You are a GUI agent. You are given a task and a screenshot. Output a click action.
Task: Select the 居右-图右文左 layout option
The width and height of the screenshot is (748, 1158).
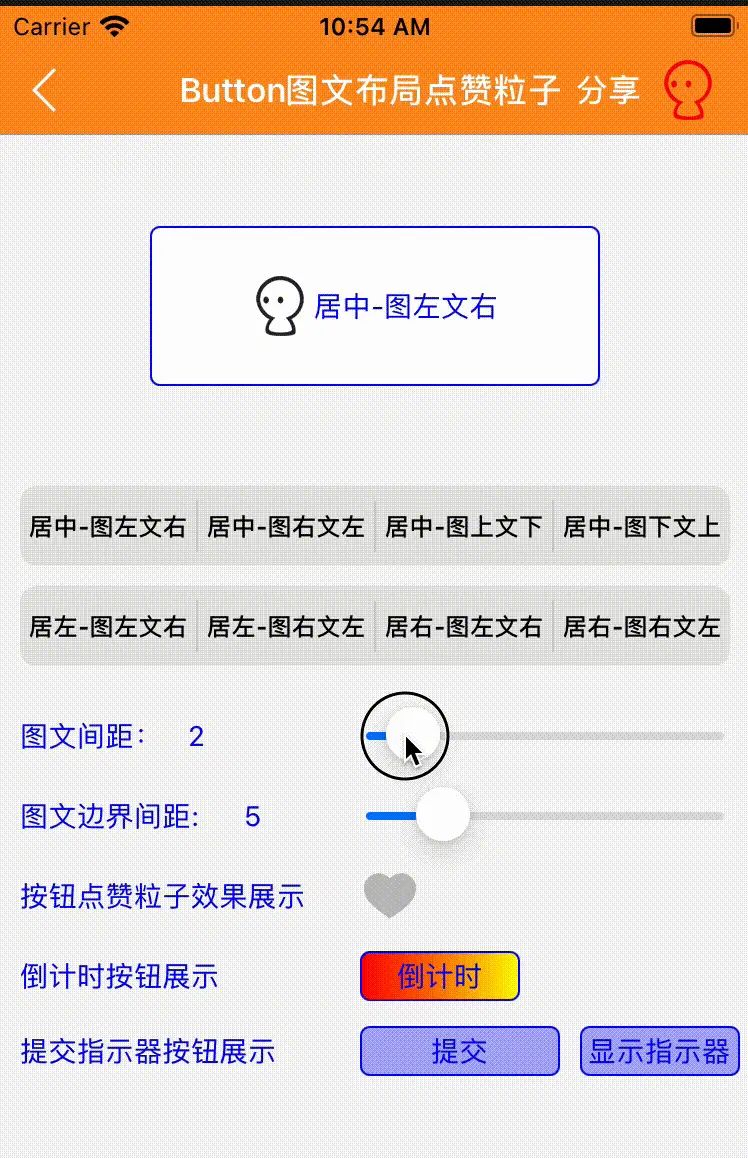[x=641, y=627]
